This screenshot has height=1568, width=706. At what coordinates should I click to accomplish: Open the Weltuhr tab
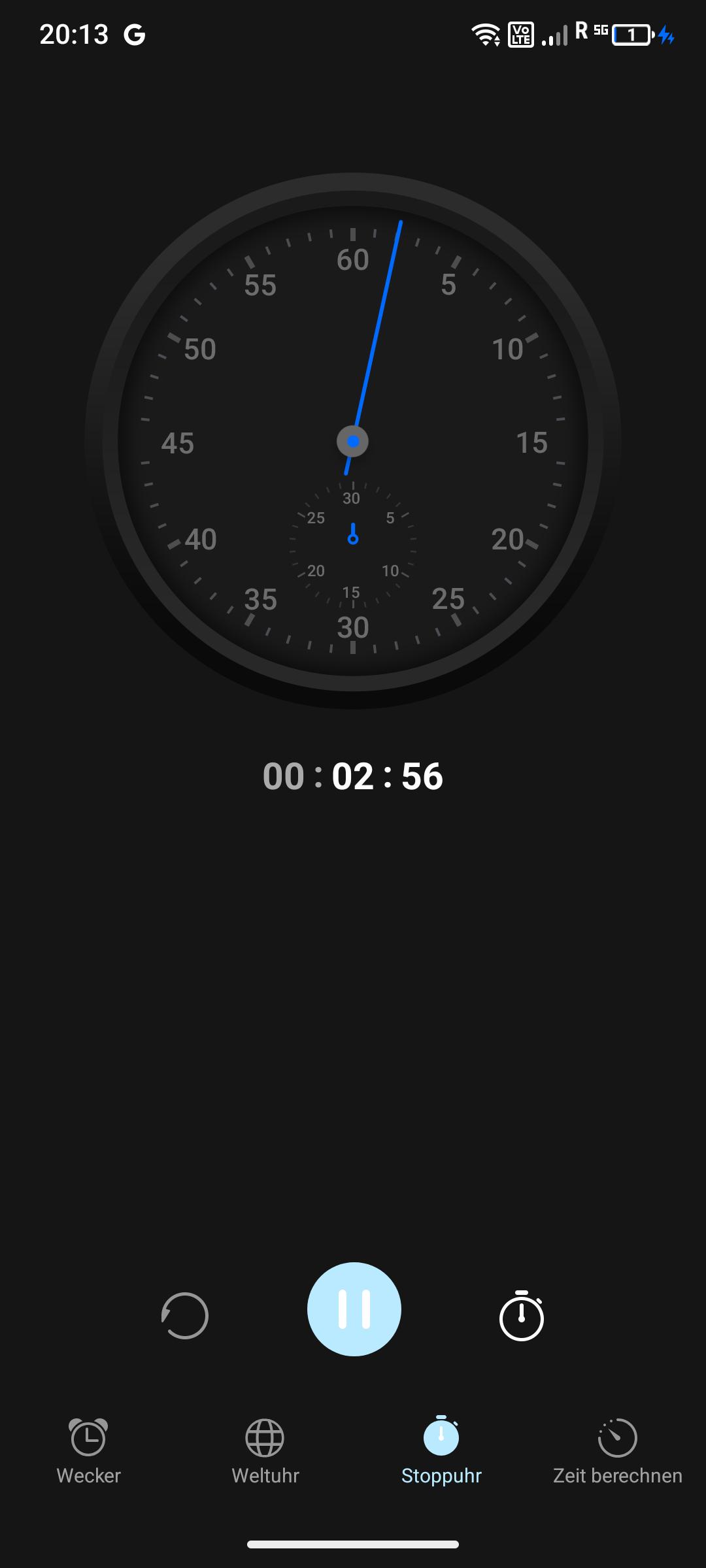(265, 1449)
